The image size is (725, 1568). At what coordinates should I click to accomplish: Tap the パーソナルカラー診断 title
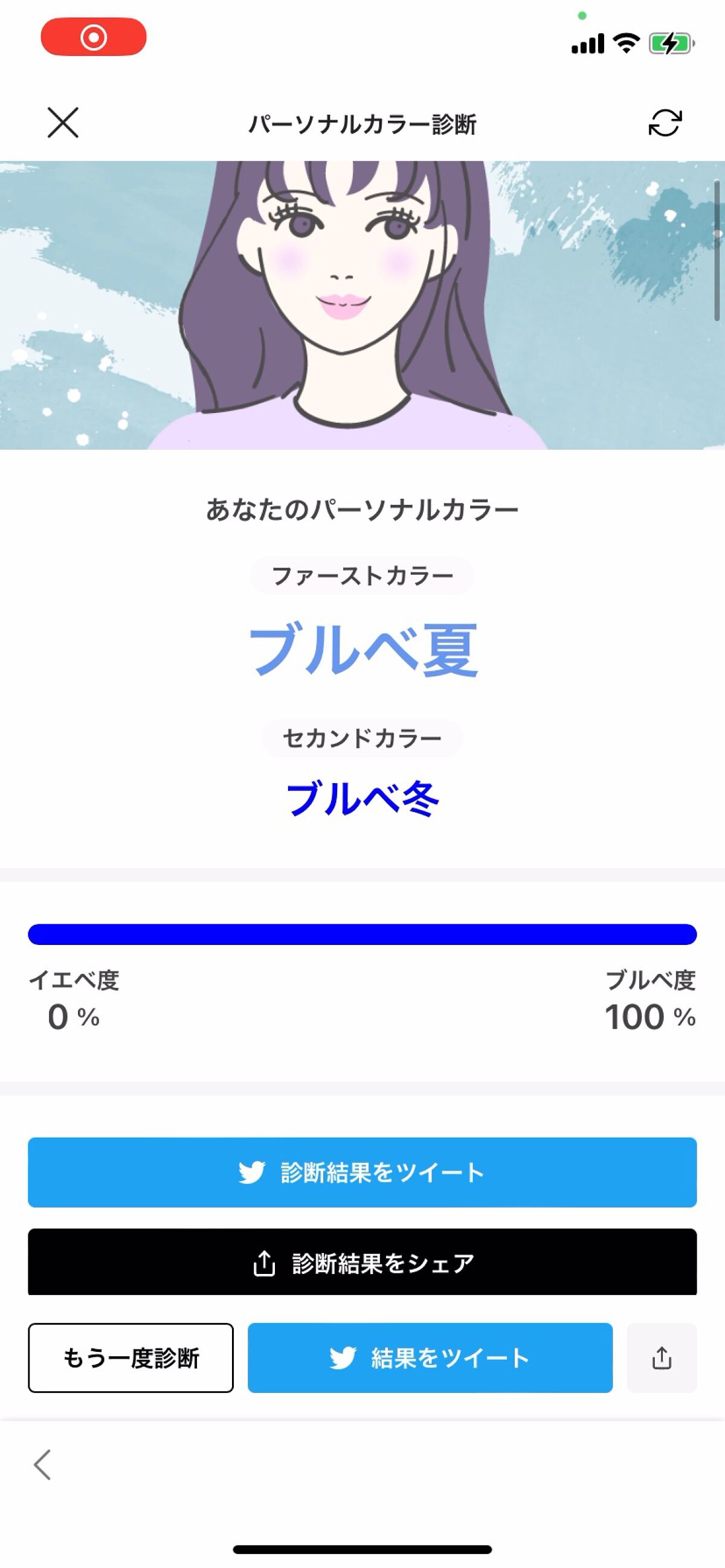tap(362, 124)
